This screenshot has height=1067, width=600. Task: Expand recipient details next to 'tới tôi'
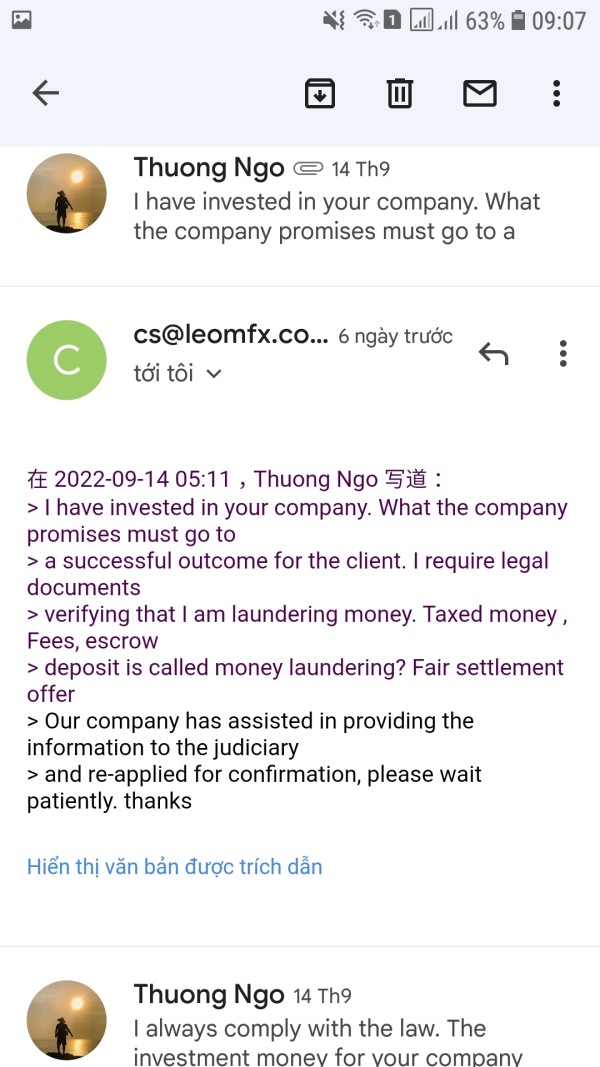click(x=214, y=374)
